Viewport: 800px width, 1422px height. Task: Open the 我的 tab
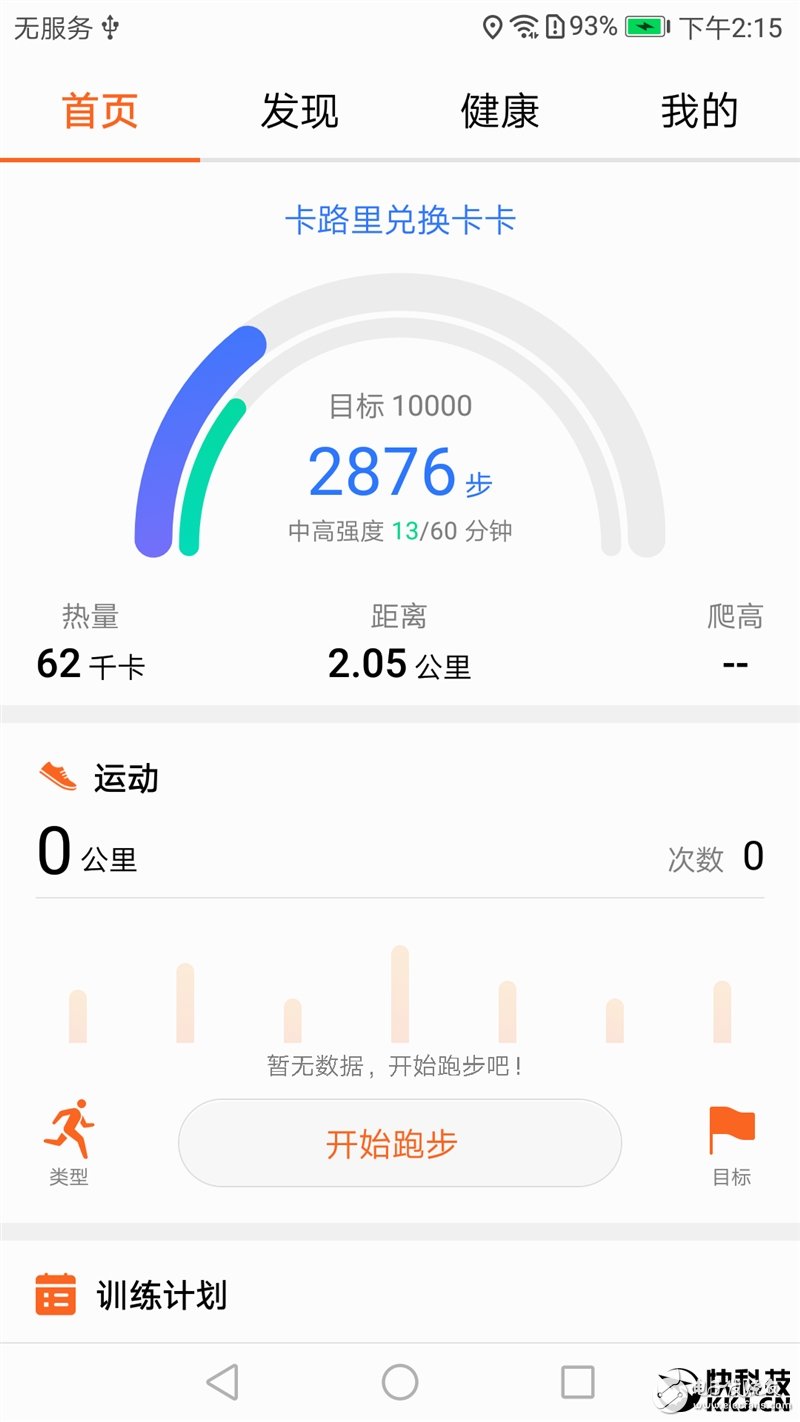pos(702,112)
